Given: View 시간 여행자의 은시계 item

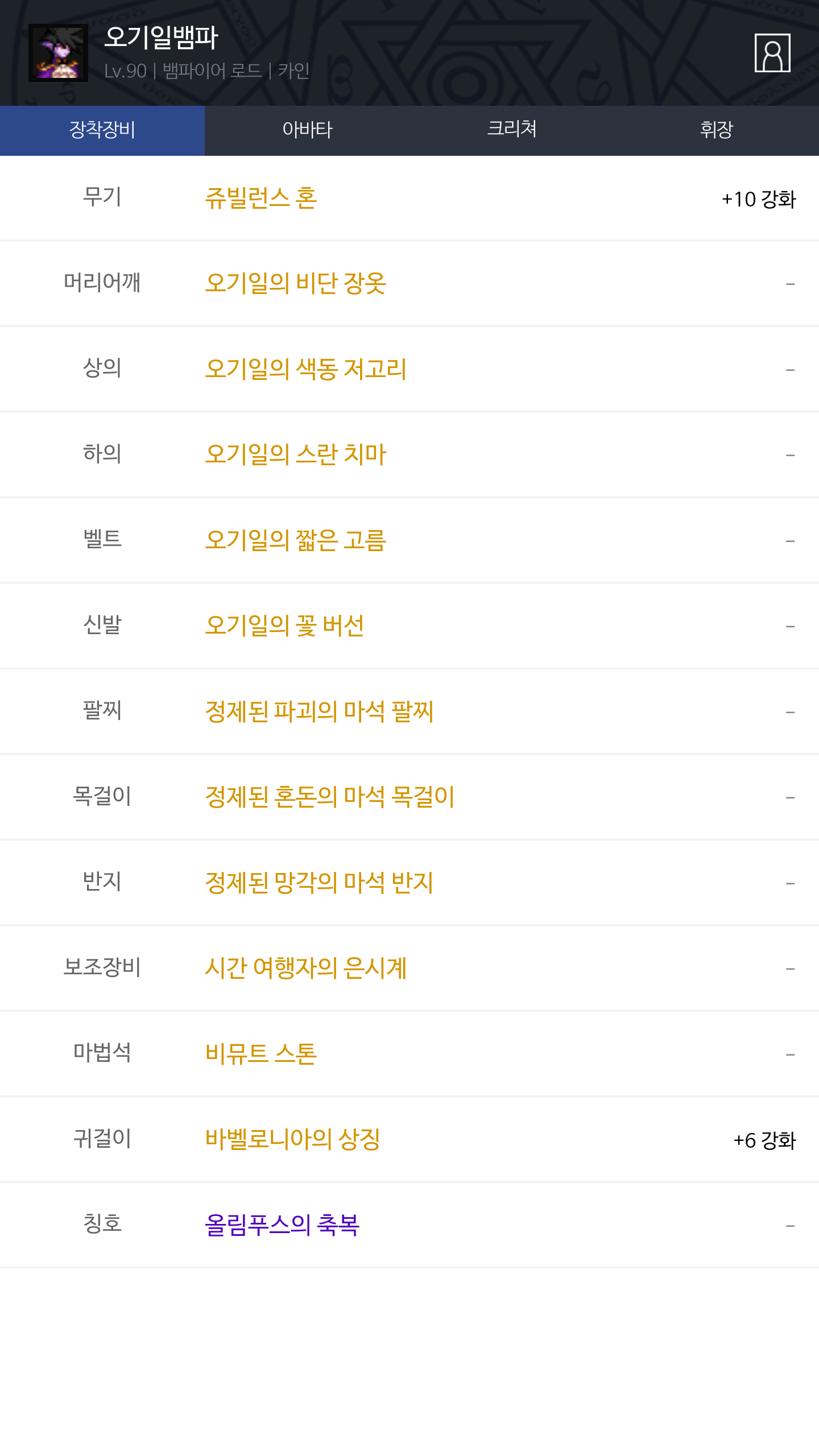Looking at the screenshot, I should (306, 968).
